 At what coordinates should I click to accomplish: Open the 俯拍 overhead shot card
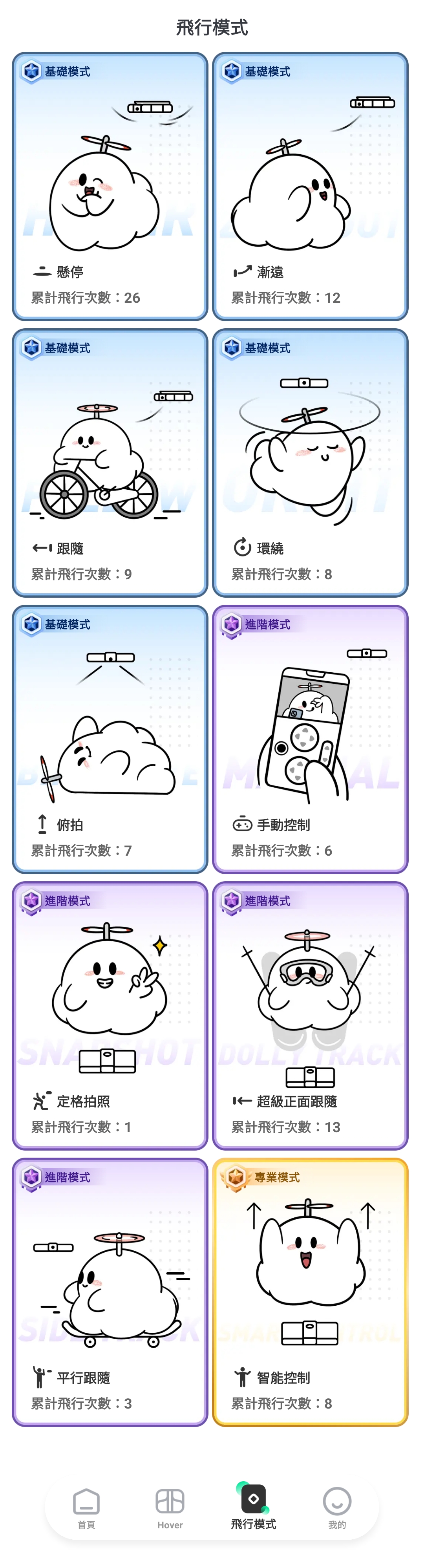tap(110, 739)
